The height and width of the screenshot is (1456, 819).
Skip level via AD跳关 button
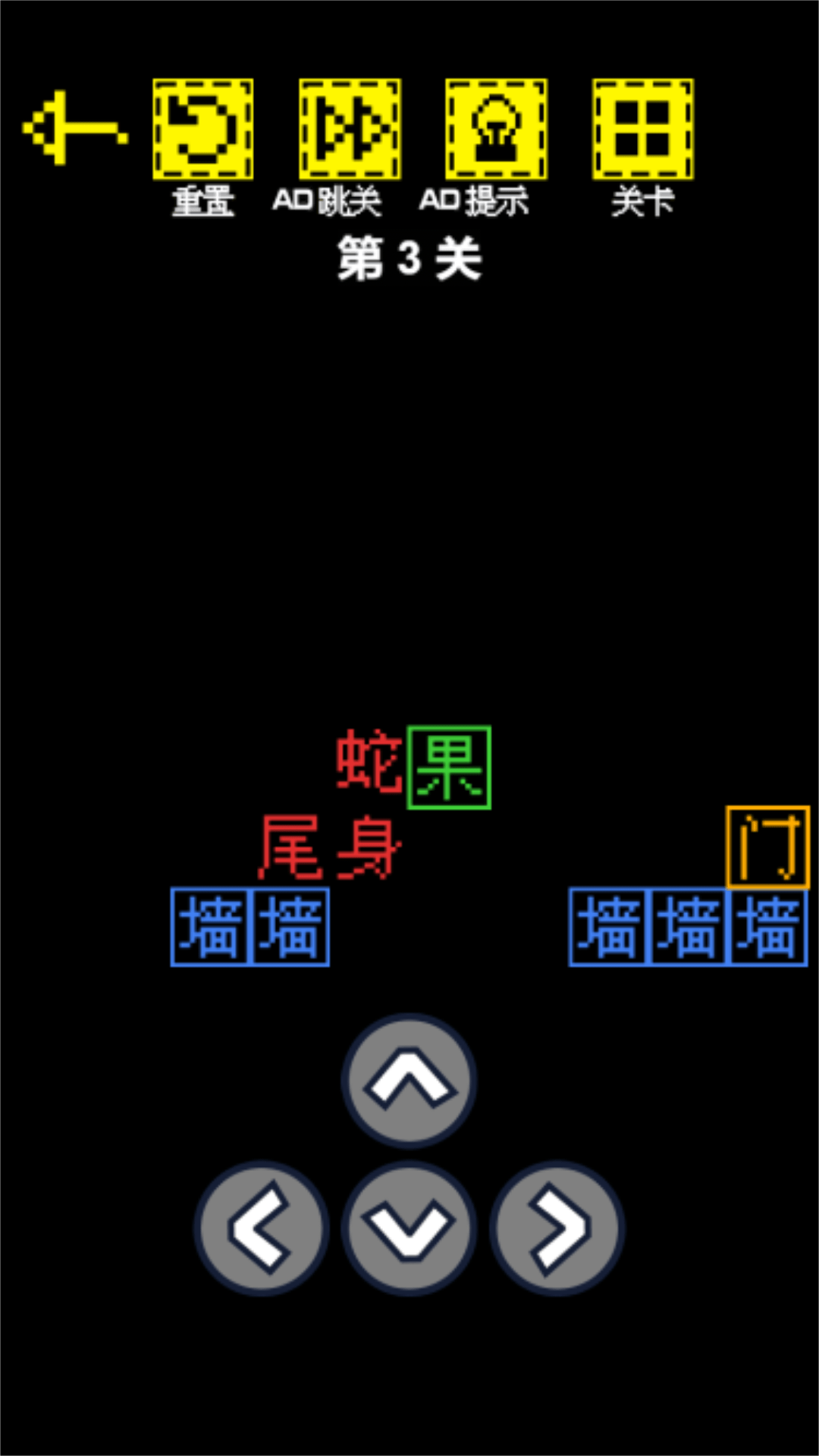click(350, 129)
